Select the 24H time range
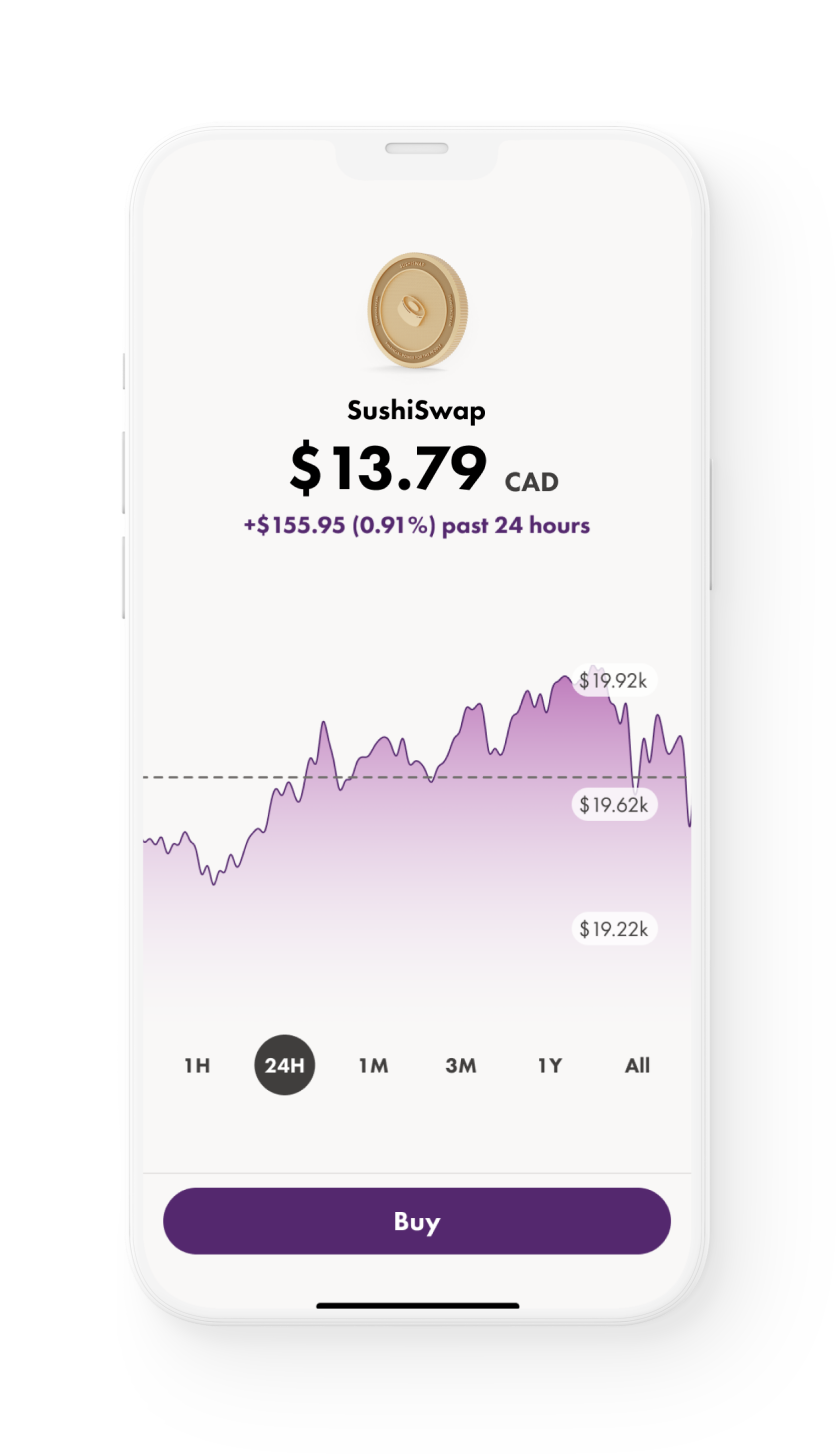 285,1065
